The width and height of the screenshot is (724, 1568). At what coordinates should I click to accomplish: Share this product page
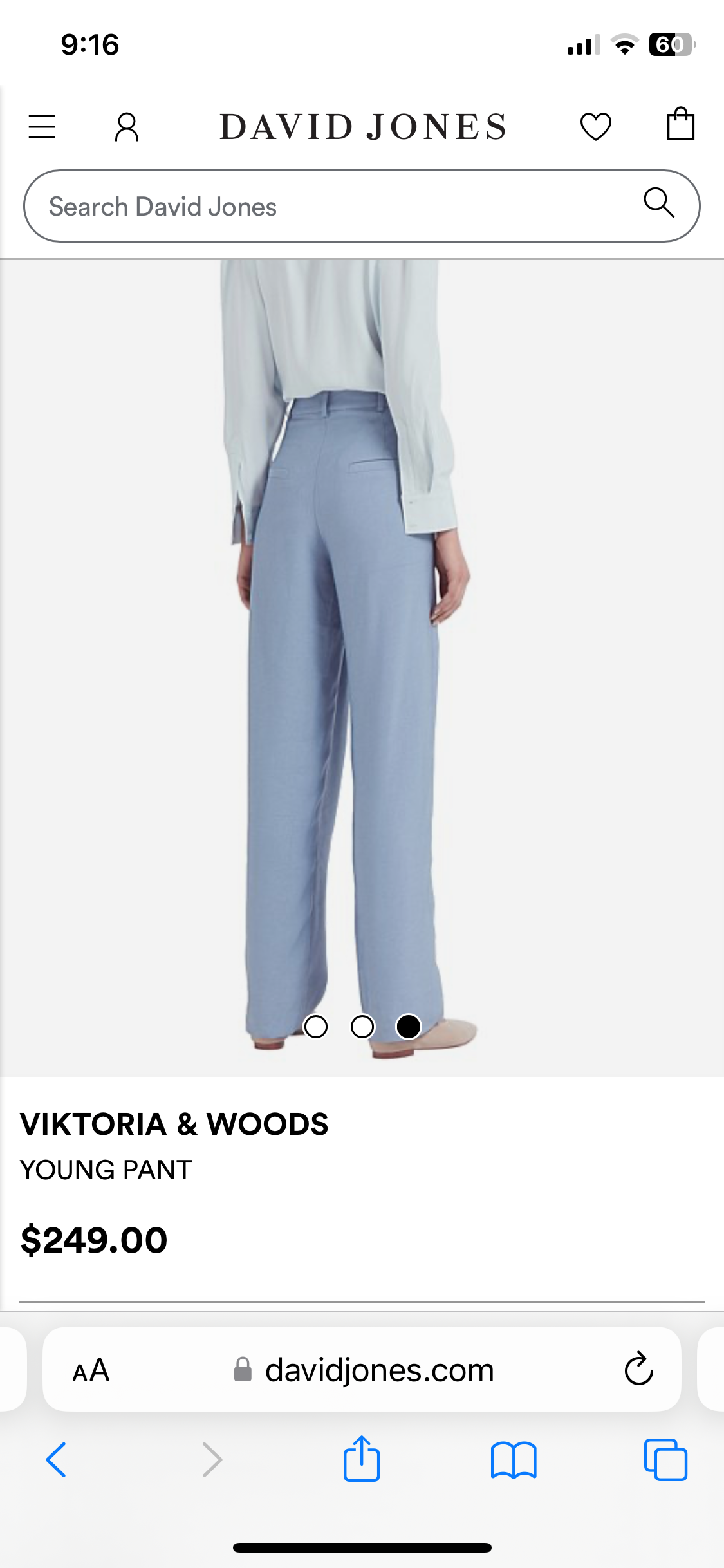point(362,1459)
